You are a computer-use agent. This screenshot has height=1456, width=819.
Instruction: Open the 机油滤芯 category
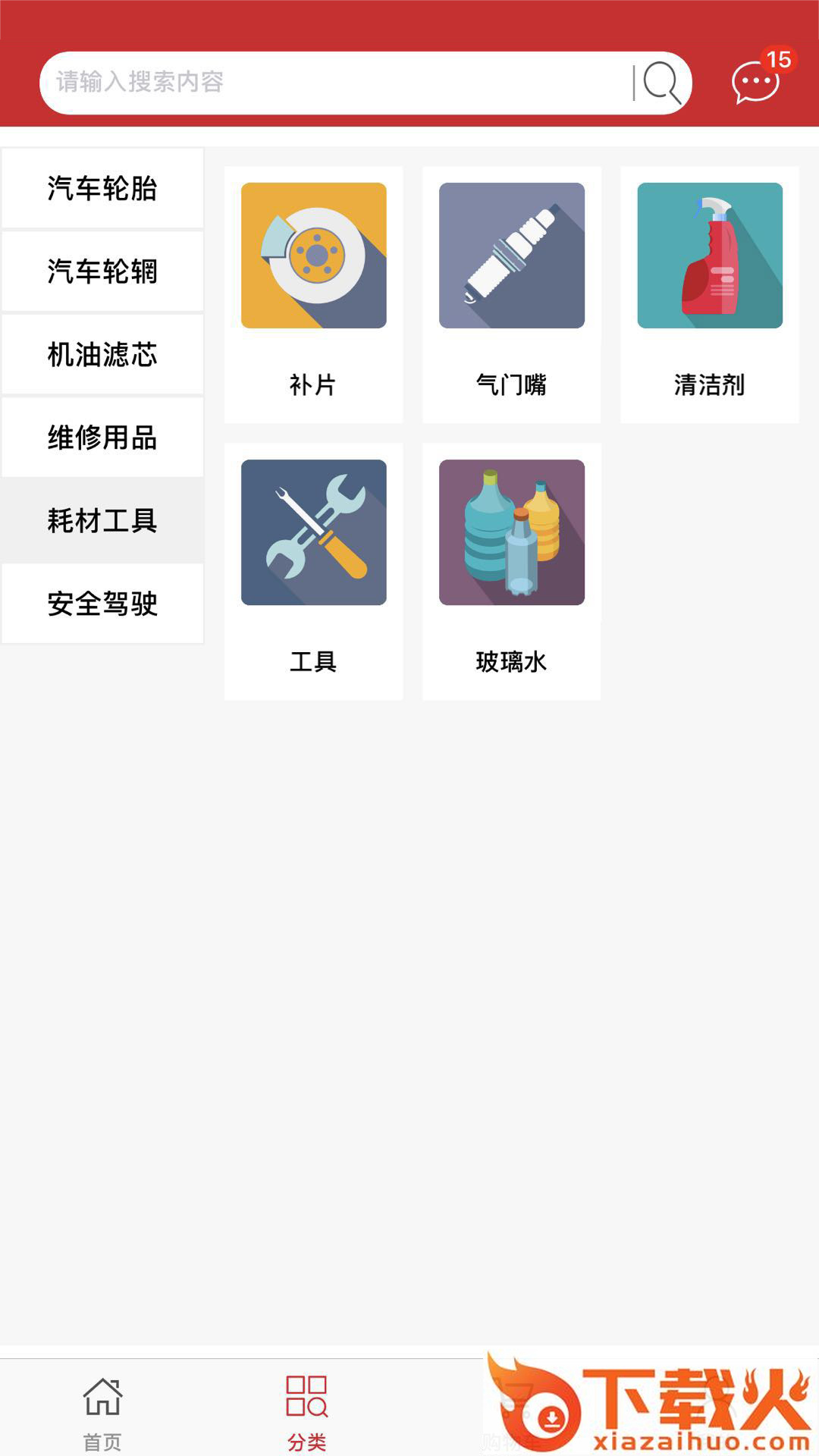click(103, 354)
